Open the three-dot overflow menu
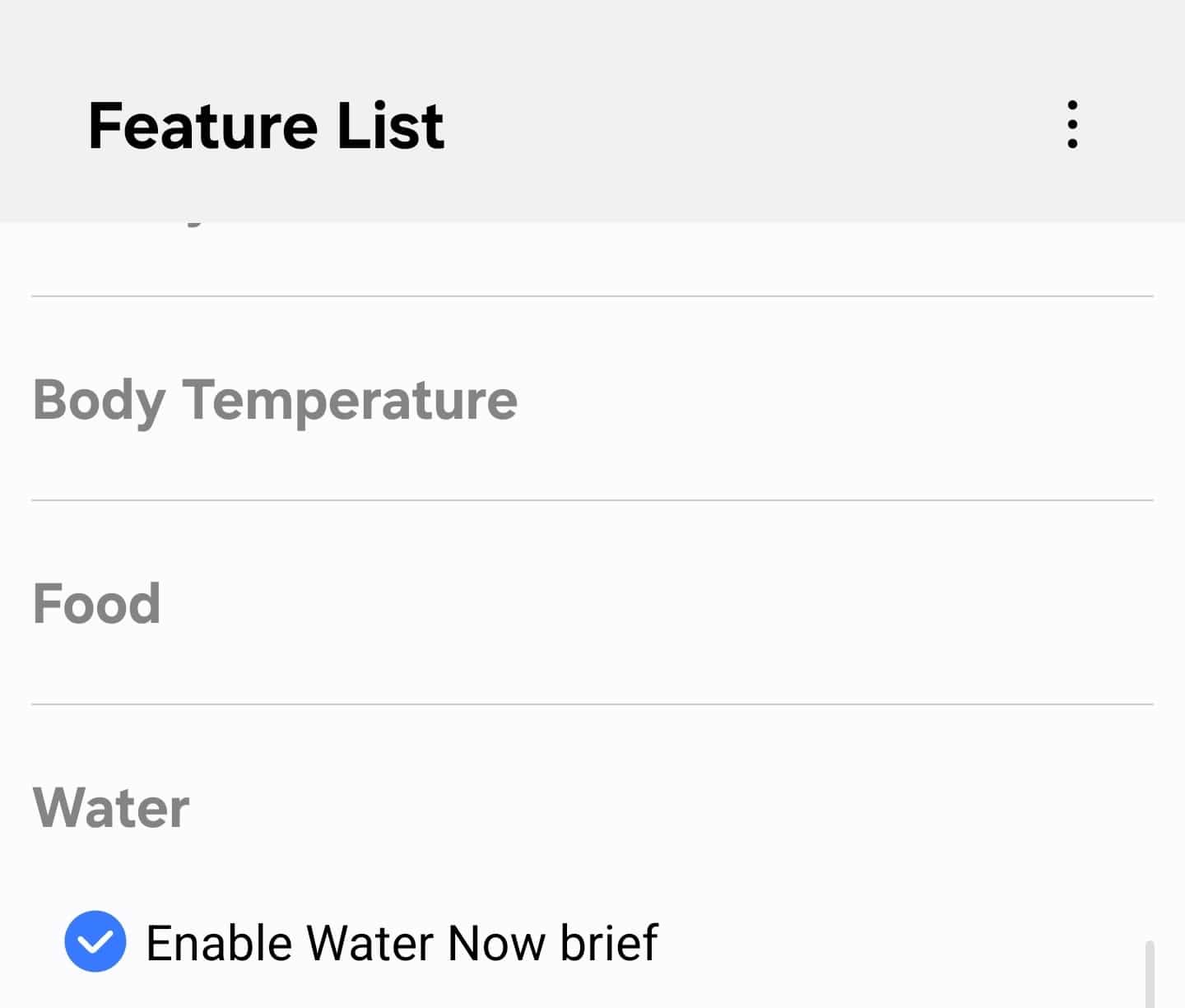The width and height of the screenshot is (1185, 1008). coord(1071,125)
